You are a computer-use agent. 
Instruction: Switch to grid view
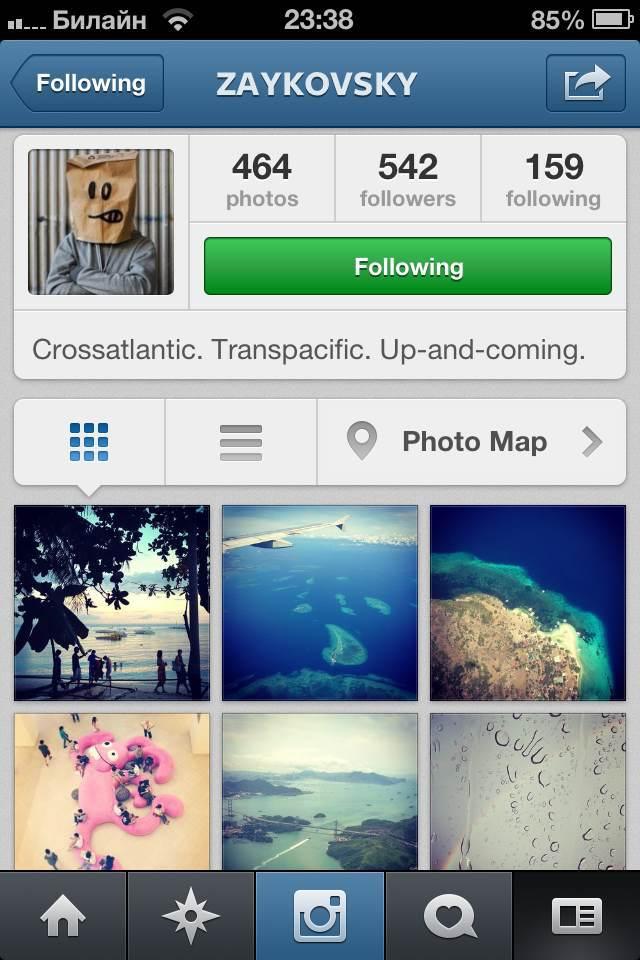[x=89, y=442]
